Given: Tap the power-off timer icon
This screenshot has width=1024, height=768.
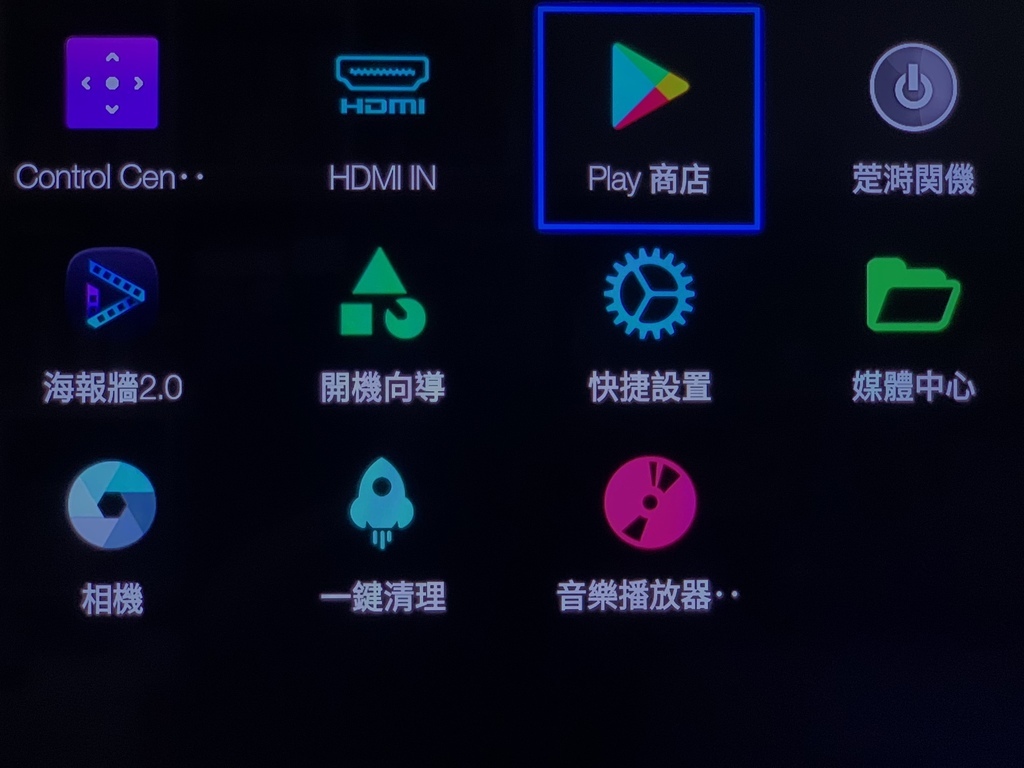Looking at the screenshot, I should coord(912,87).
